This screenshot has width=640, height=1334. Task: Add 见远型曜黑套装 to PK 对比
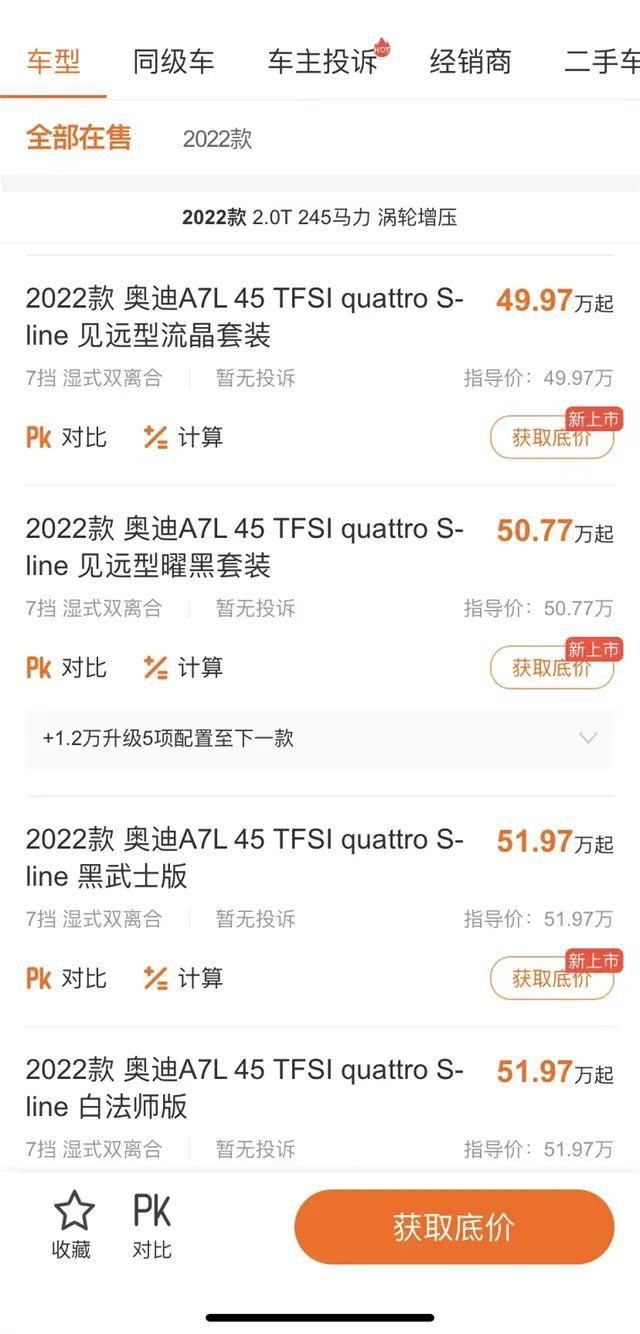click(x=66, y=667)
